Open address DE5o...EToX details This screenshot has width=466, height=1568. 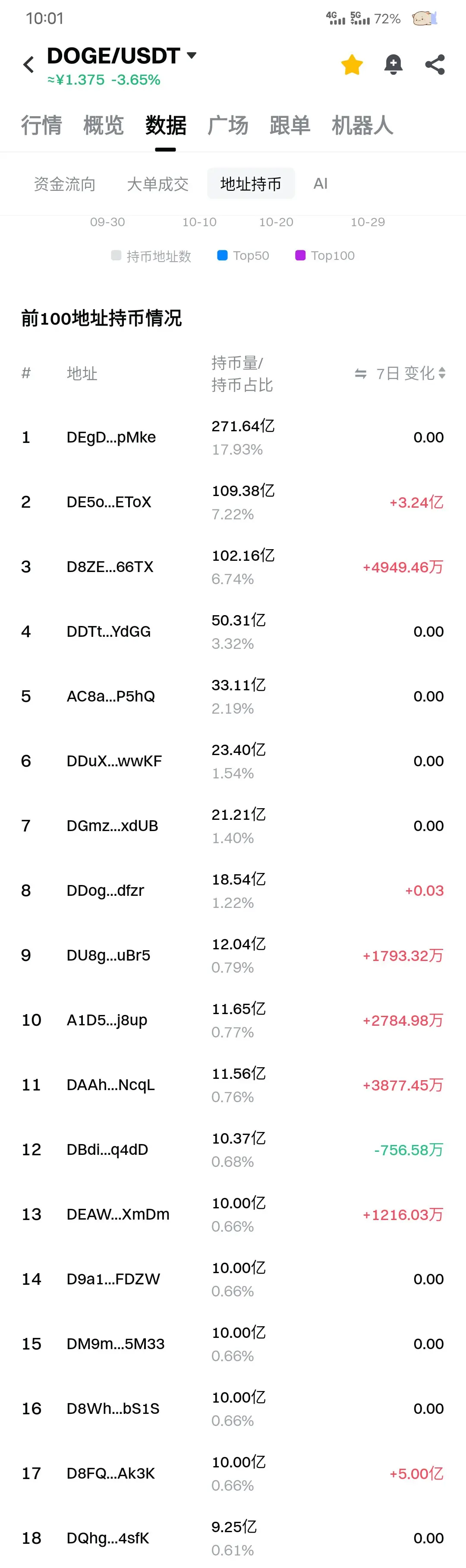(109, 502)
